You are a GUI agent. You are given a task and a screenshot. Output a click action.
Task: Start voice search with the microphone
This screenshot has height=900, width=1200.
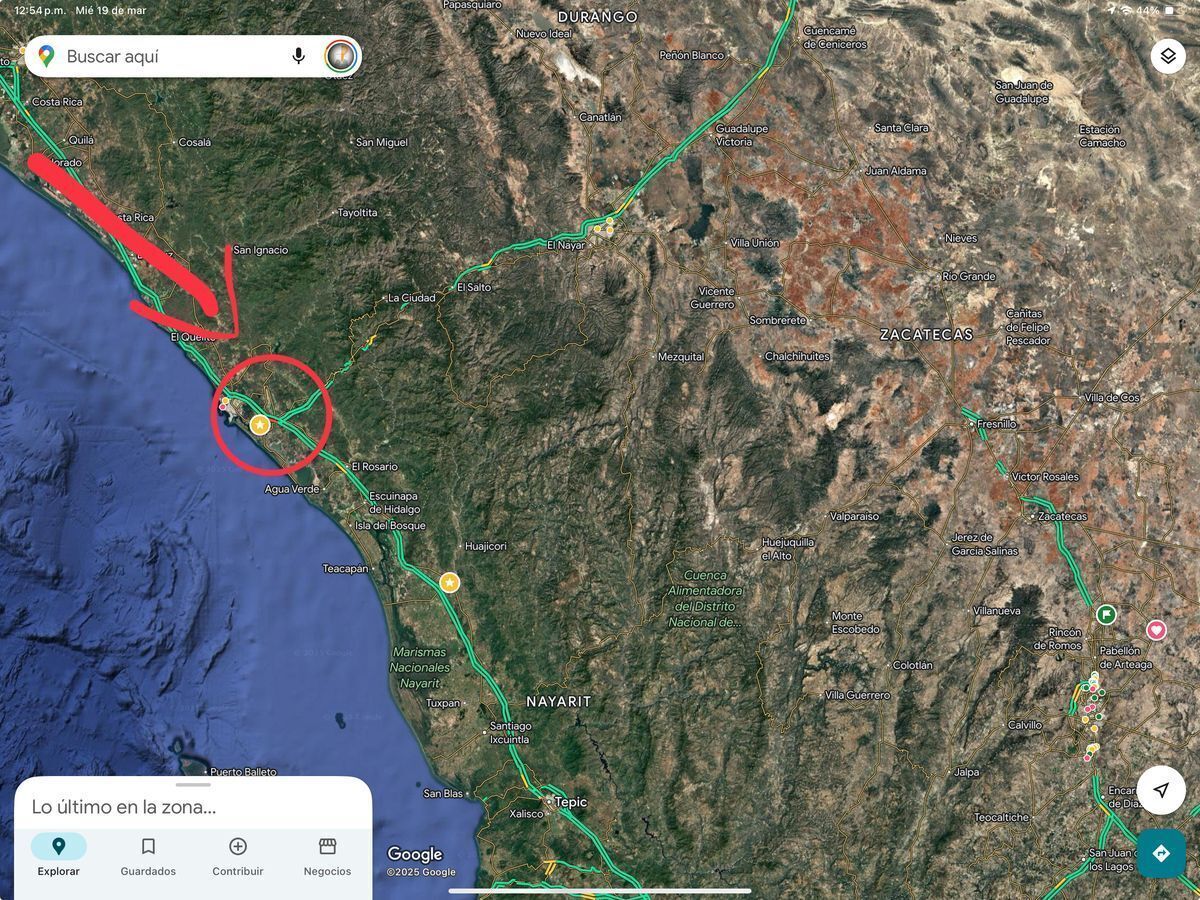tap(298, 56)
